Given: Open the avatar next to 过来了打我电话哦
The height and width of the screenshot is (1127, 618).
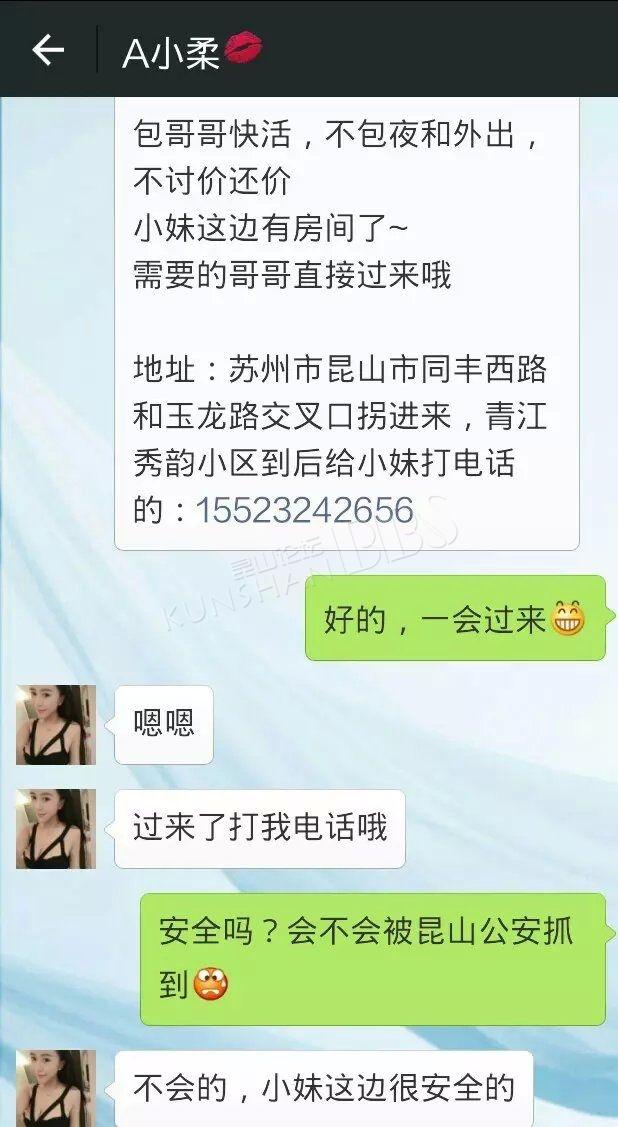Looking at the screenshot, I should [56, 829].
